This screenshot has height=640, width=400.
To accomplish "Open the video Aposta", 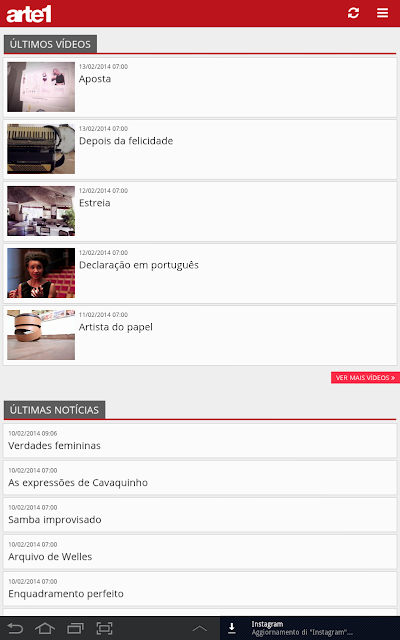I will pos(200,87).
